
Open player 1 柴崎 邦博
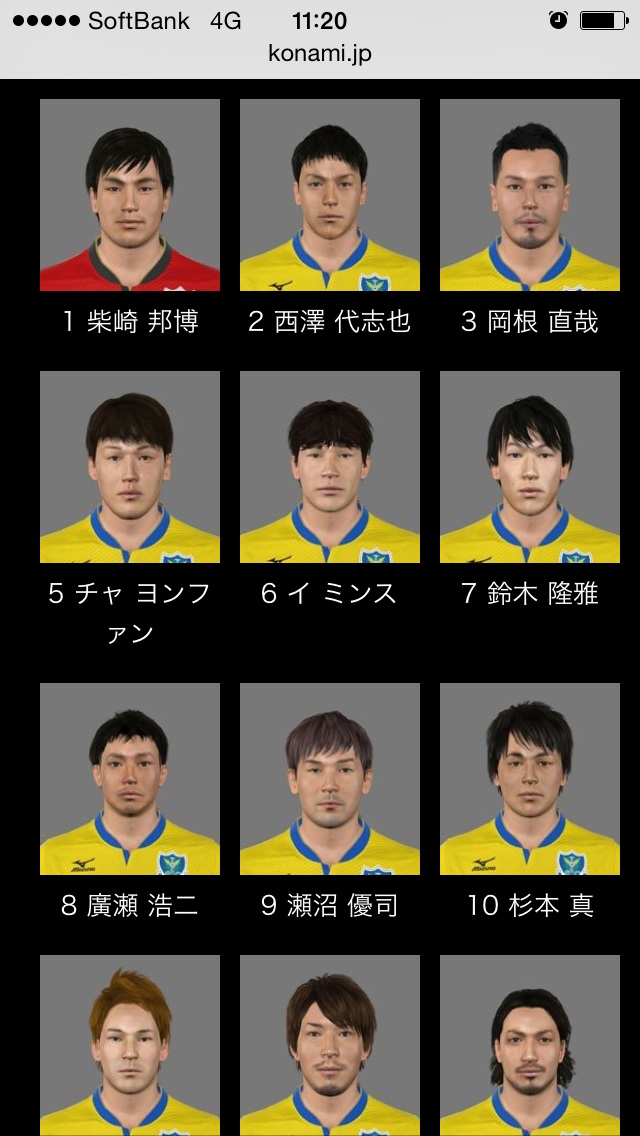(130, 195)
